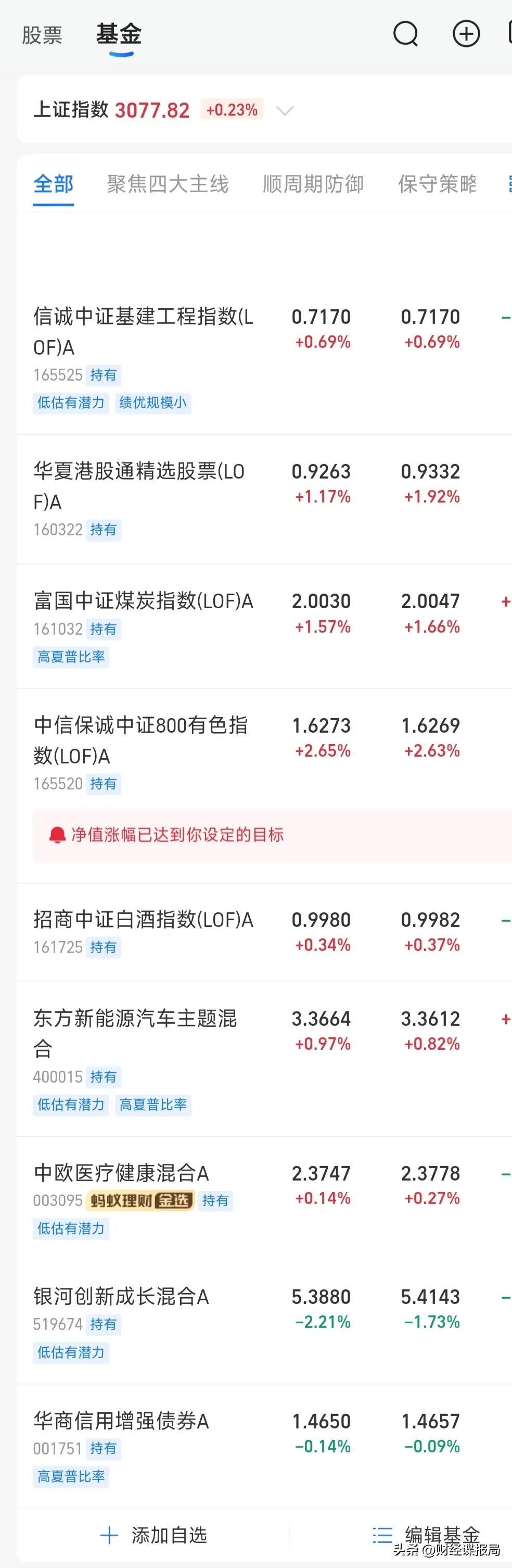View 富国中证煤炭指数(LOF)A details
Viewport: 512px width, 1568px height.
tap(144, 601)
